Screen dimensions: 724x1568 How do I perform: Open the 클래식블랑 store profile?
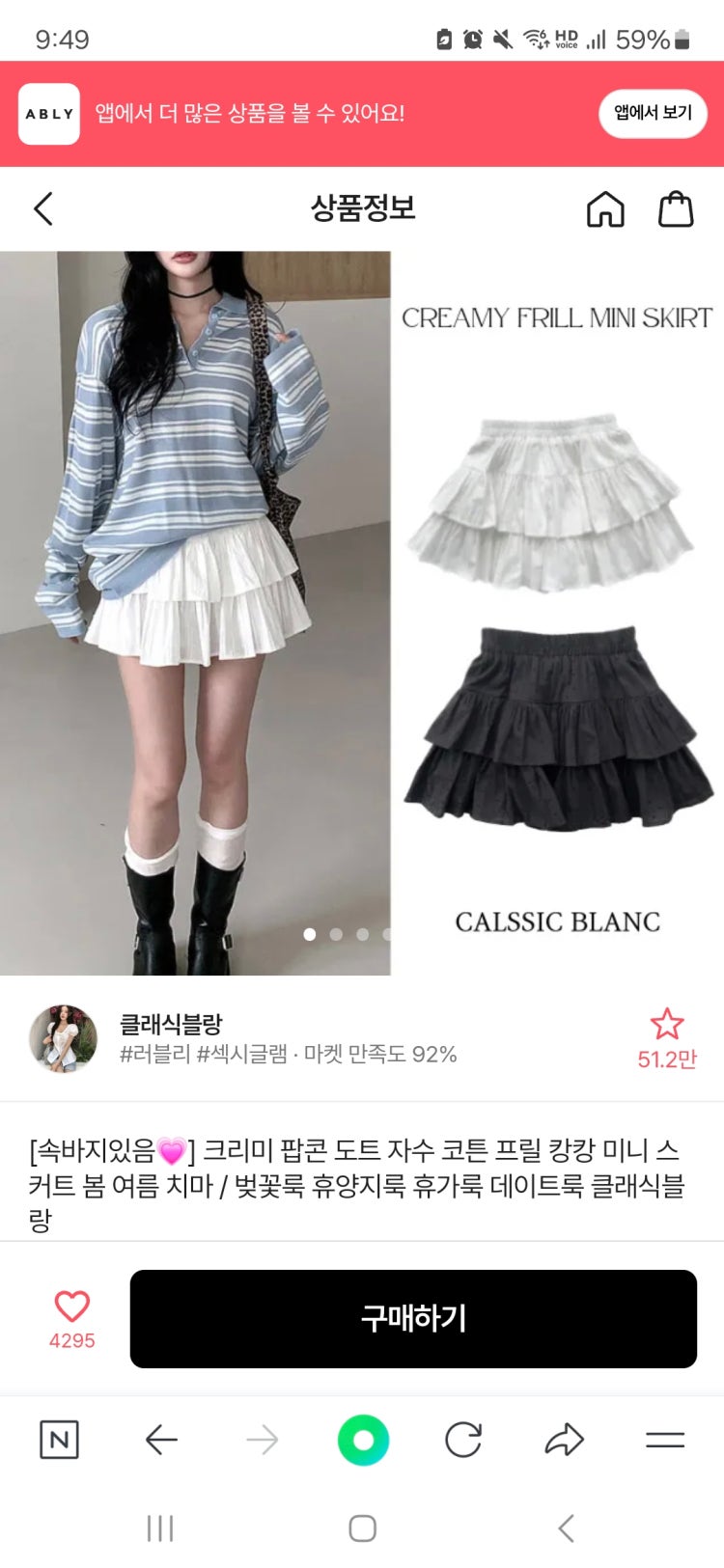tap(171, 1025)
